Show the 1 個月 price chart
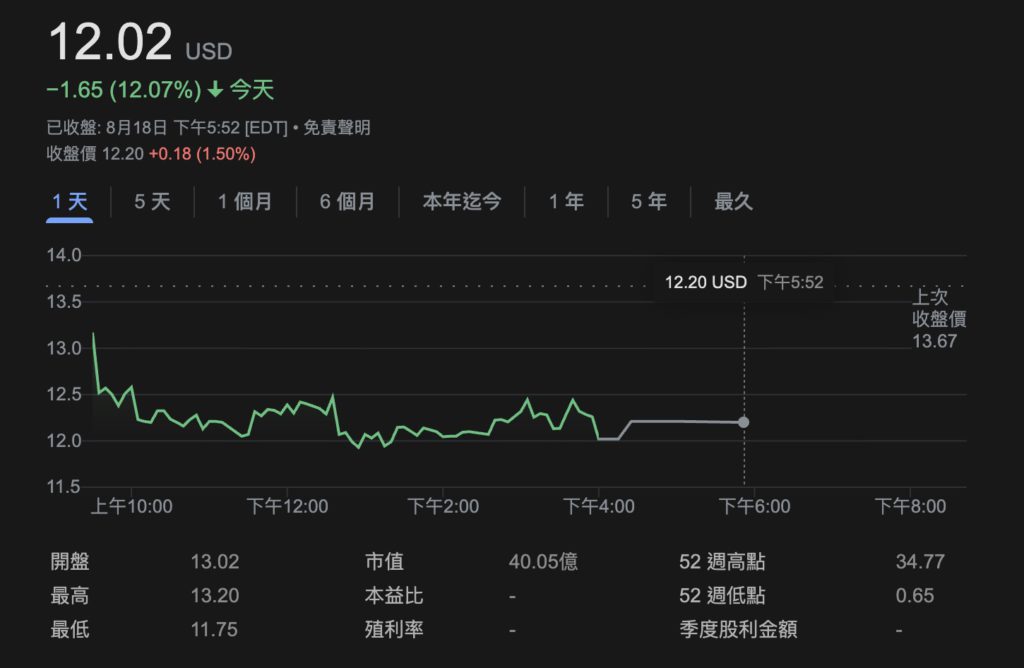 (x=245, y=202)
